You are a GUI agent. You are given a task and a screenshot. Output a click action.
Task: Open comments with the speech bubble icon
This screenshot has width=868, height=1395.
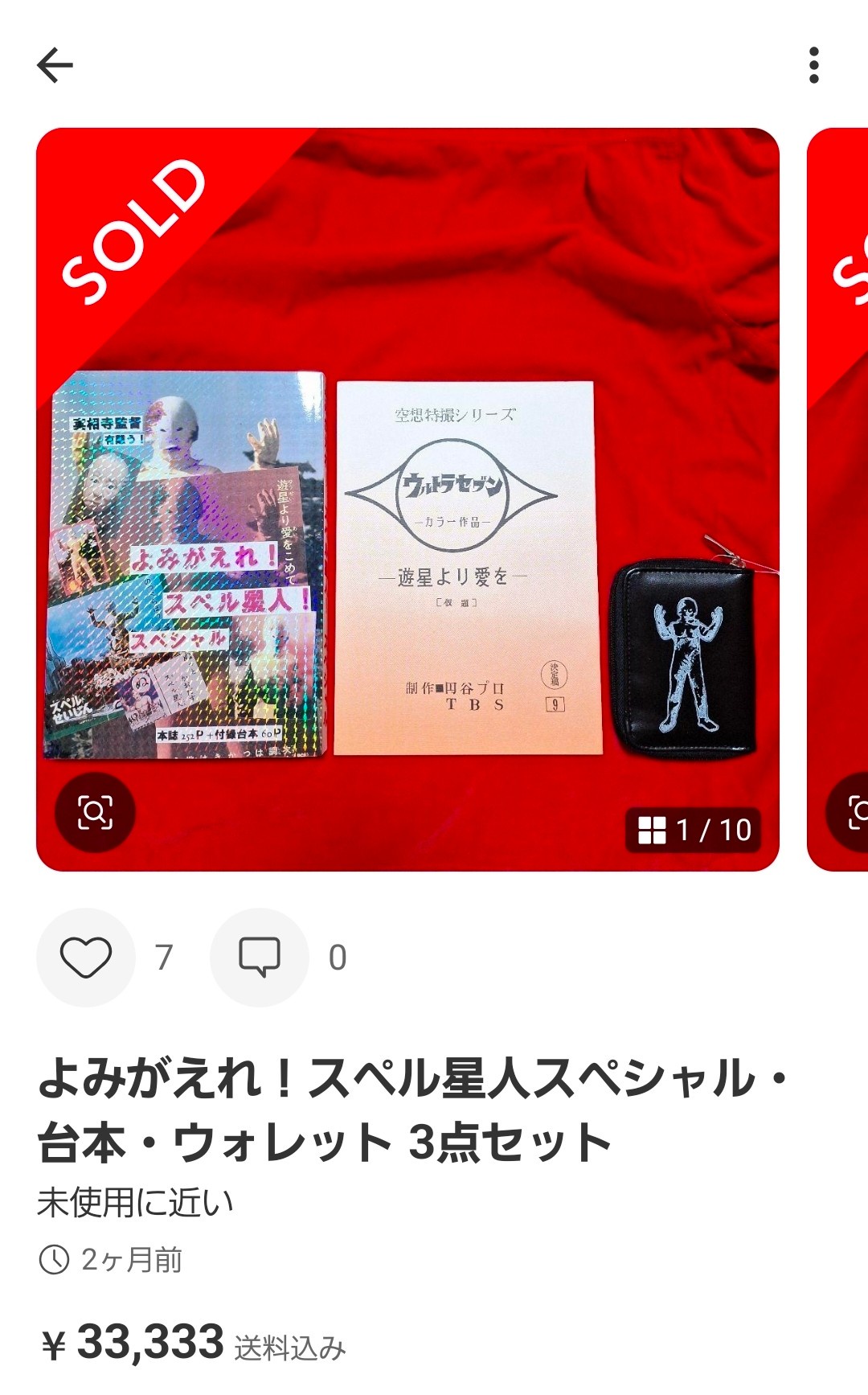260,957
